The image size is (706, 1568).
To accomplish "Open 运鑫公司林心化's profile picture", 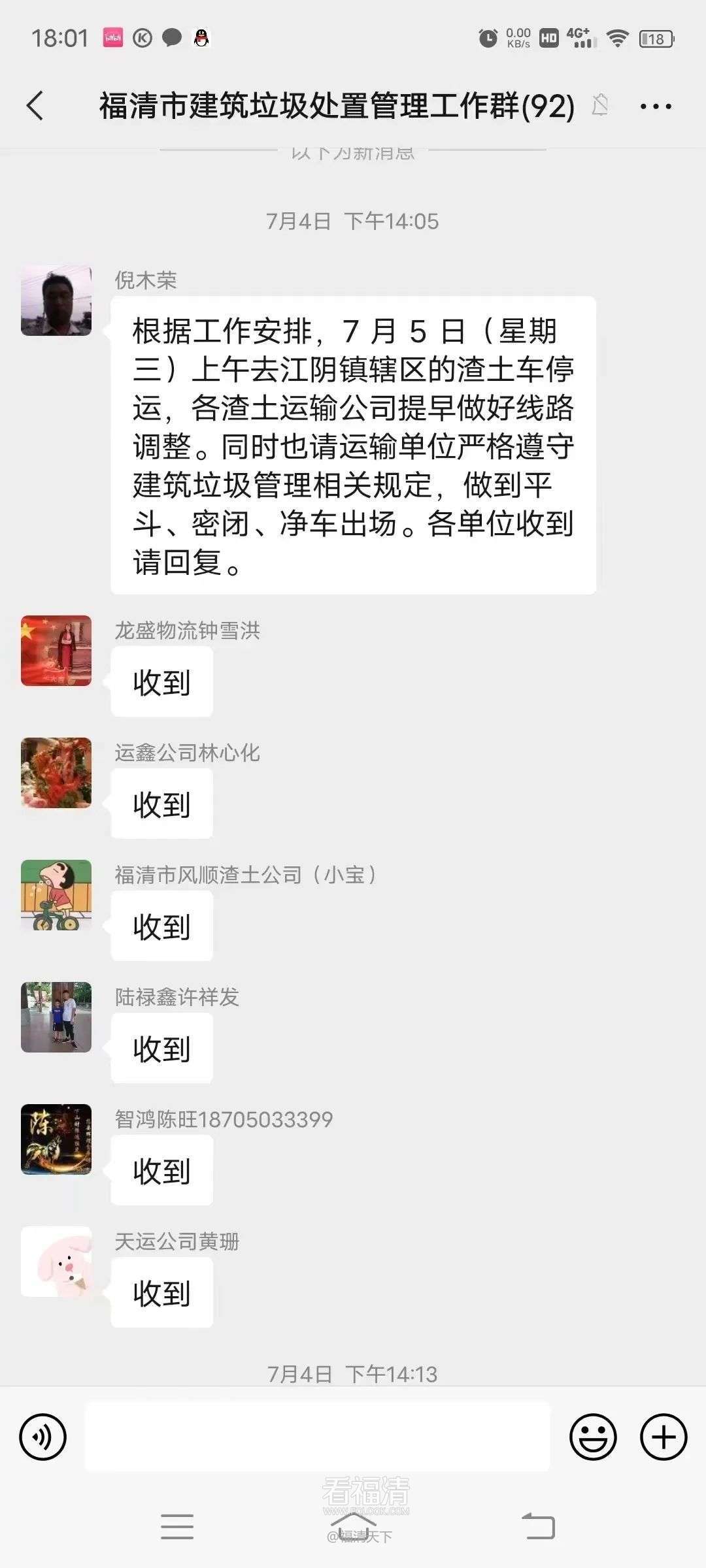I will coord(56,773).
